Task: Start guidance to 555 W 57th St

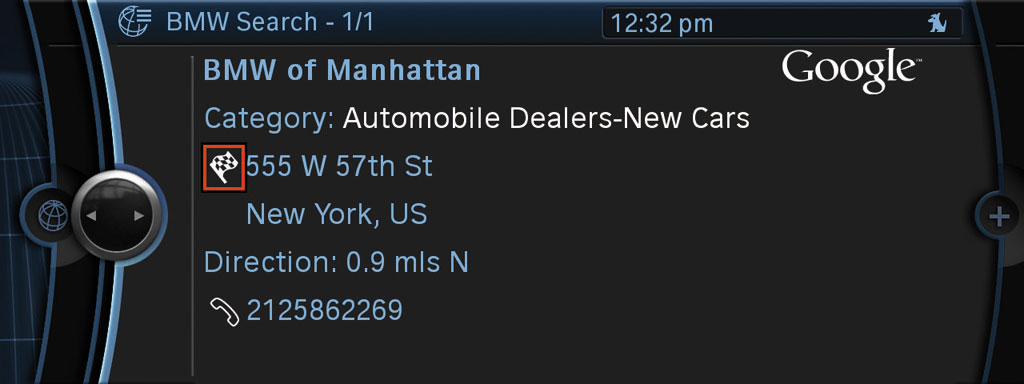Action: point(224,167)
